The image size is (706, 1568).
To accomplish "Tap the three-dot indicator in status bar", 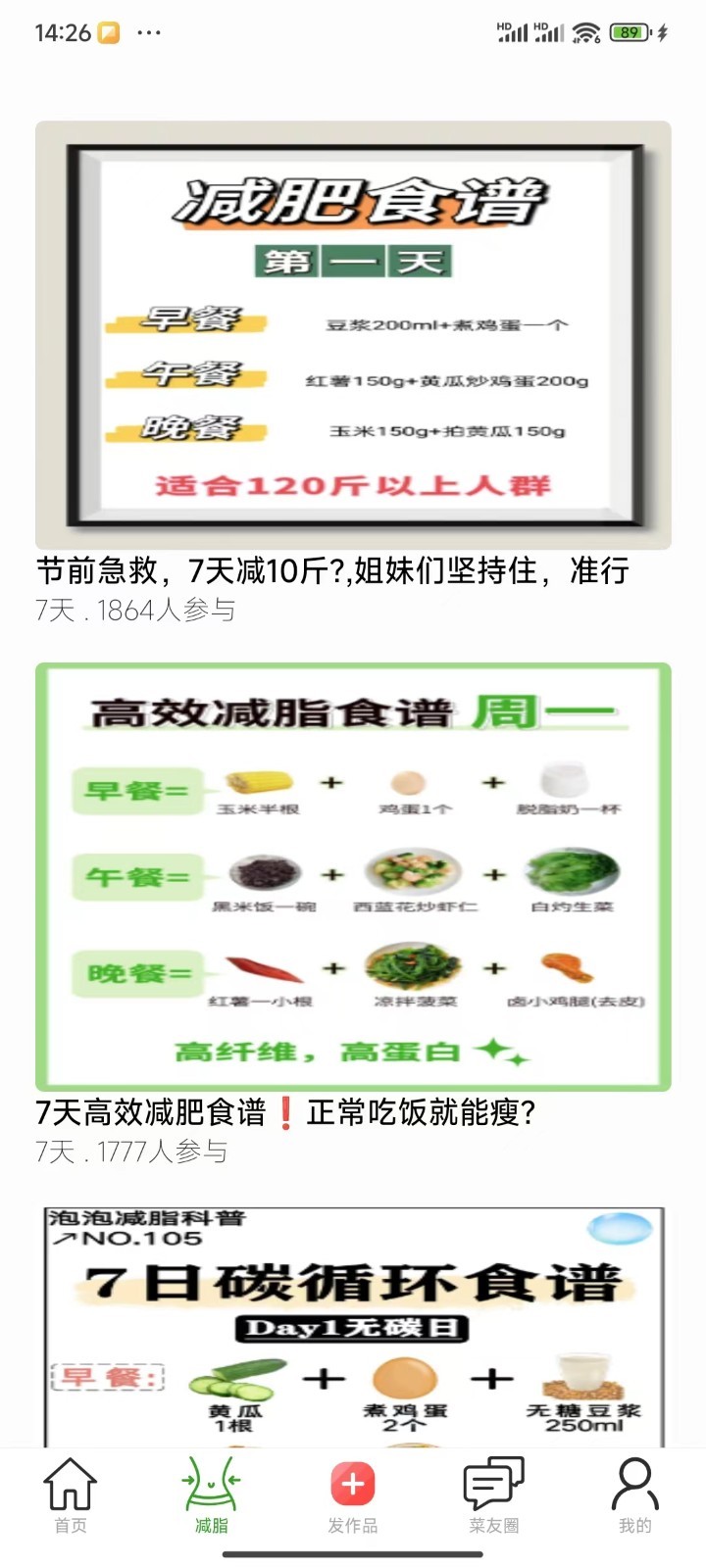I will point(149,32).
